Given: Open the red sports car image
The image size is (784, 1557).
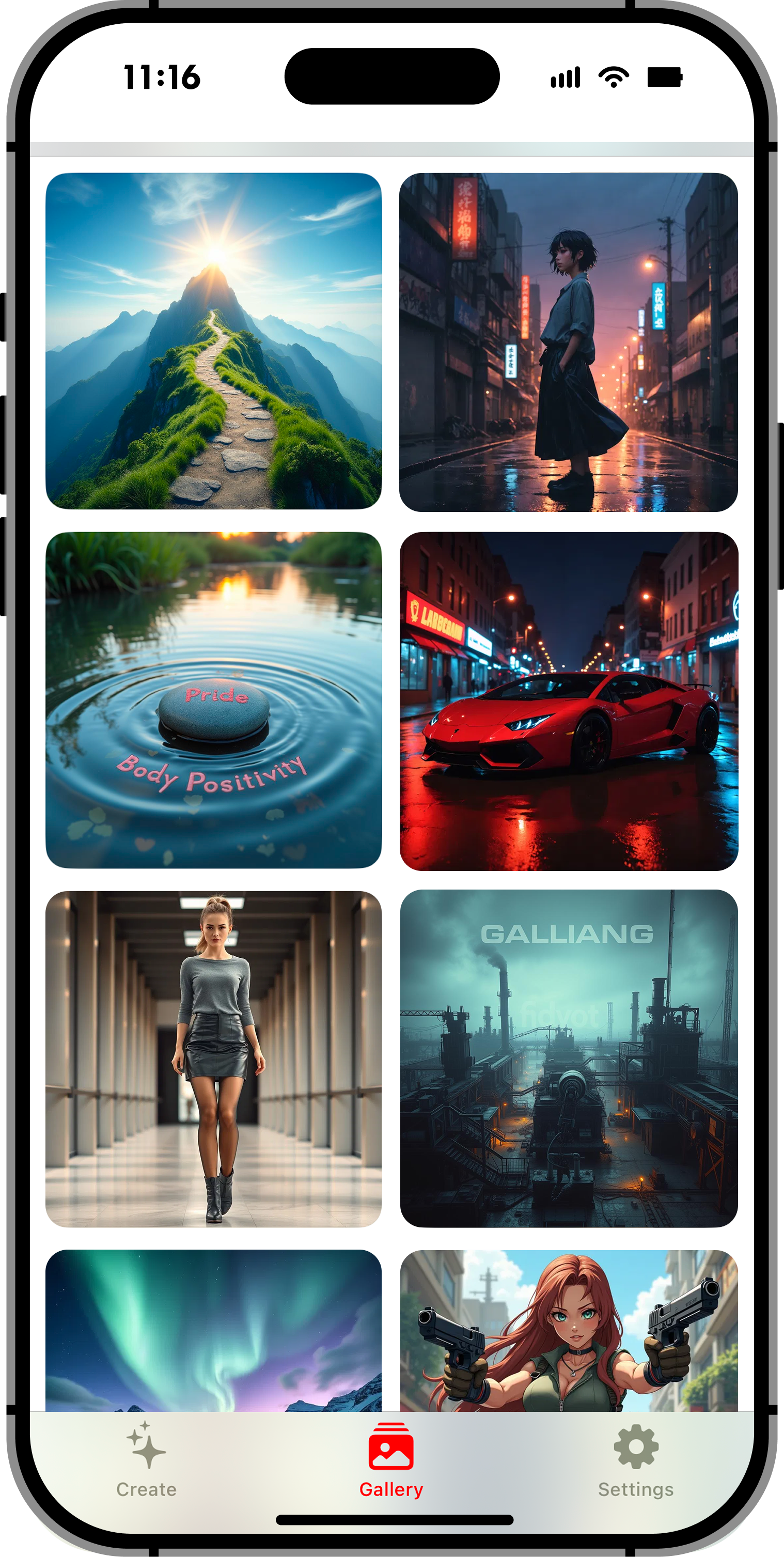Looking at the screenshot, I should click(568, 701).
